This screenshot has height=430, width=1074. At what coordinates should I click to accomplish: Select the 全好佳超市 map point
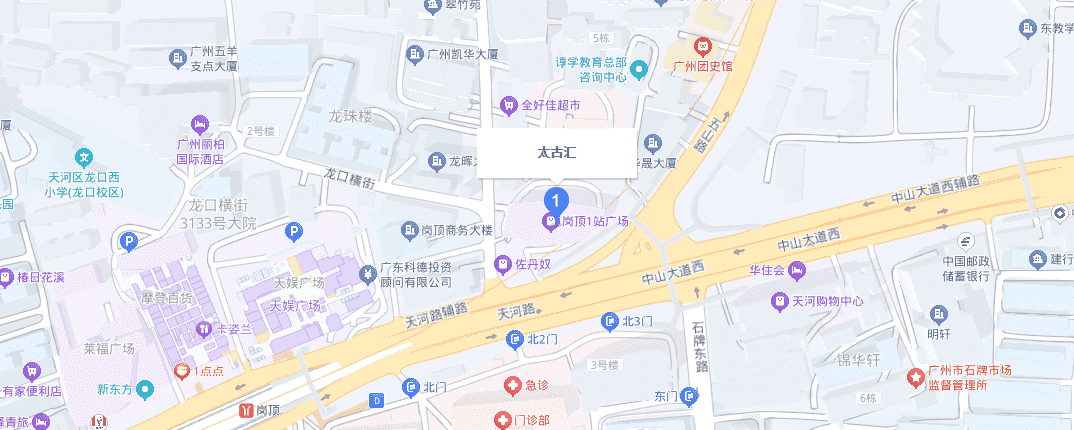[509, 104]
